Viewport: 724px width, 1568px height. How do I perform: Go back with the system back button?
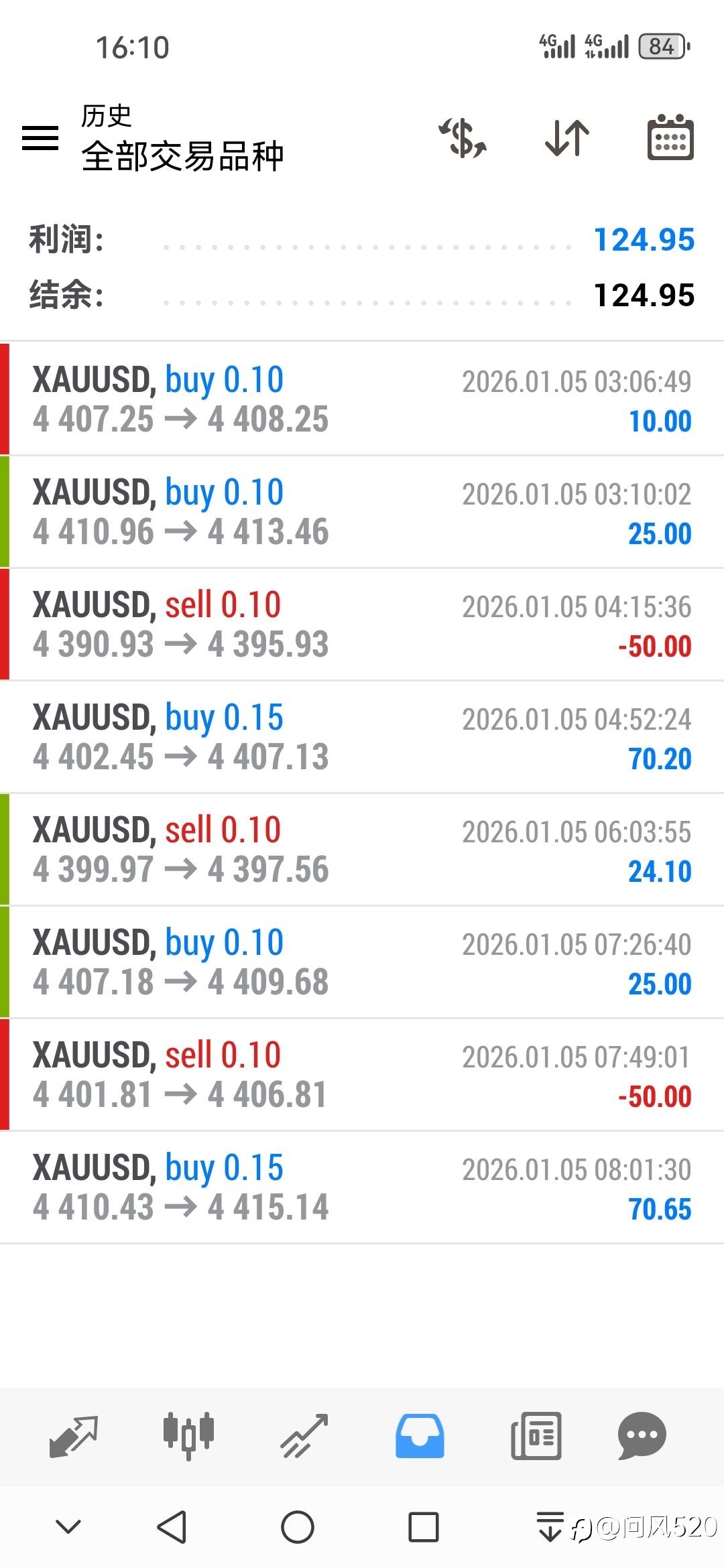(x=172, y=1528)
